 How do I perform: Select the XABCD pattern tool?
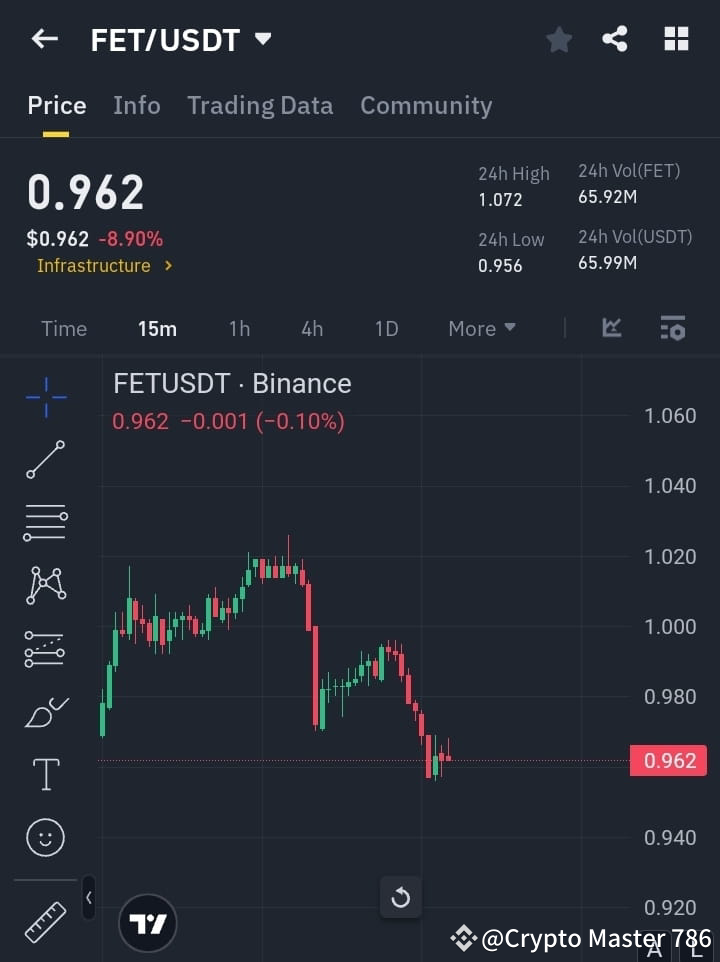point(44,586)
